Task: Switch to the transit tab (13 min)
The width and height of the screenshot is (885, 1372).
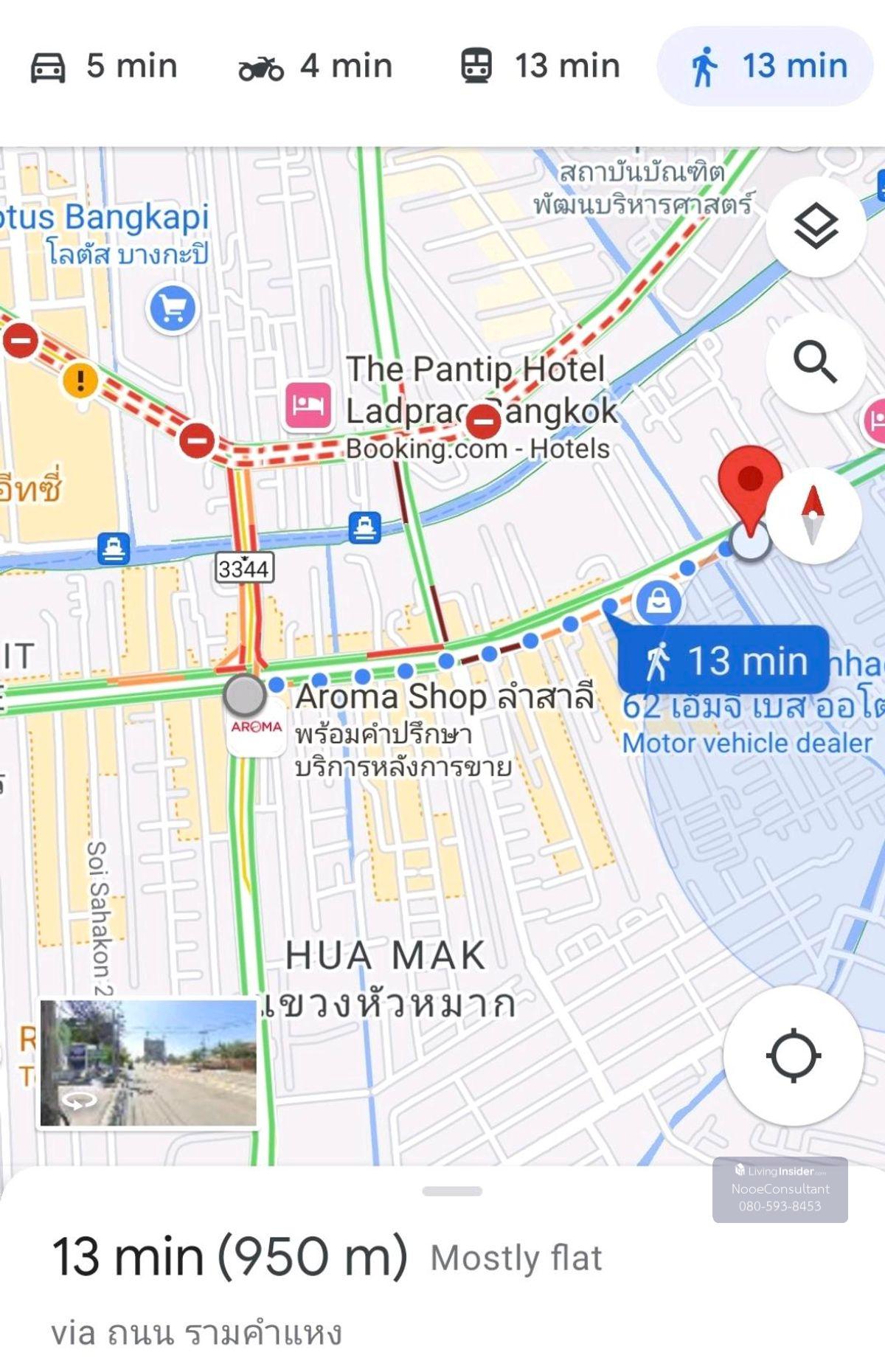Action: [540, 66]
